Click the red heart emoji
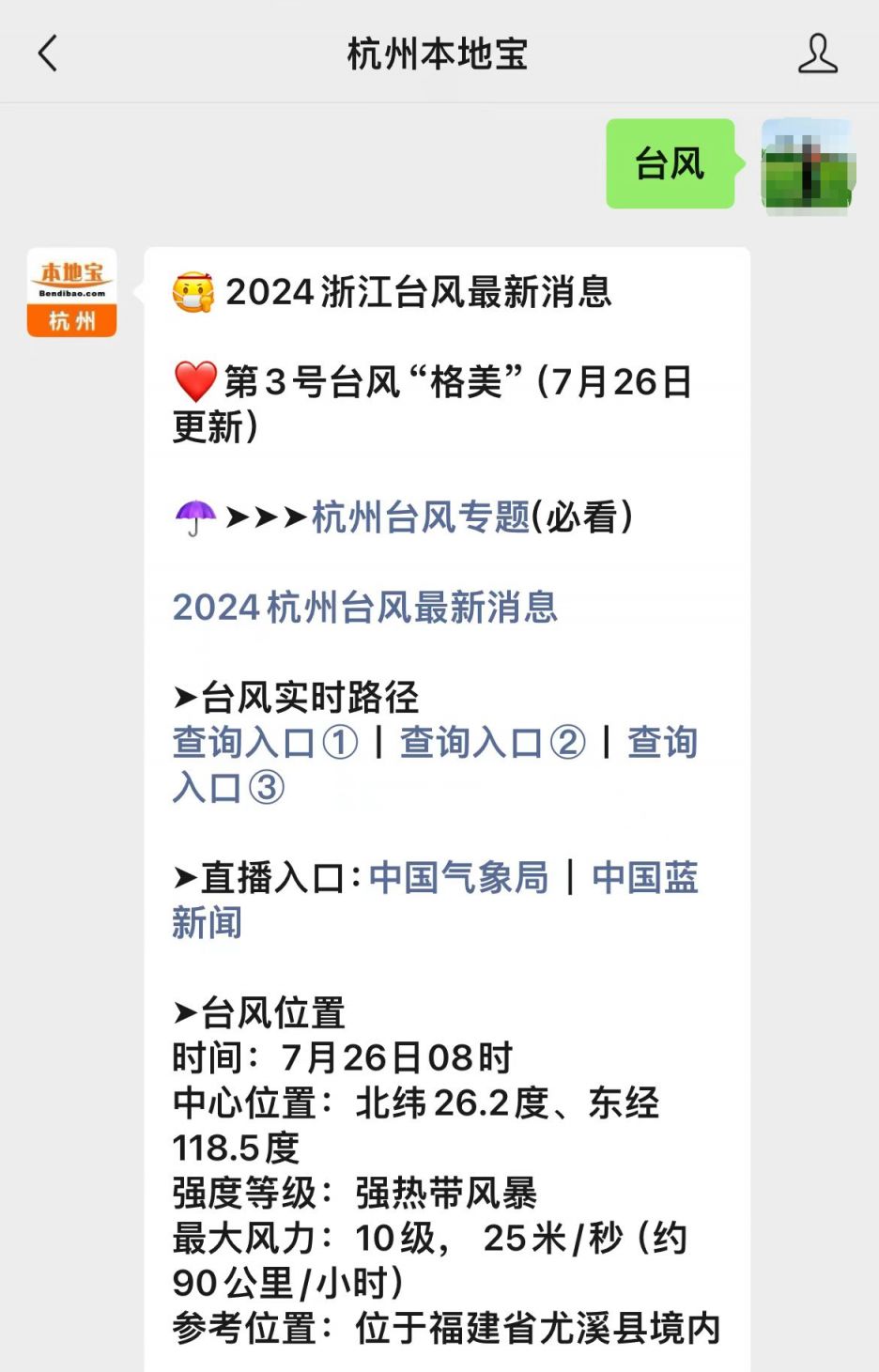Screen dimensions: 879x1372 [194, 382]
